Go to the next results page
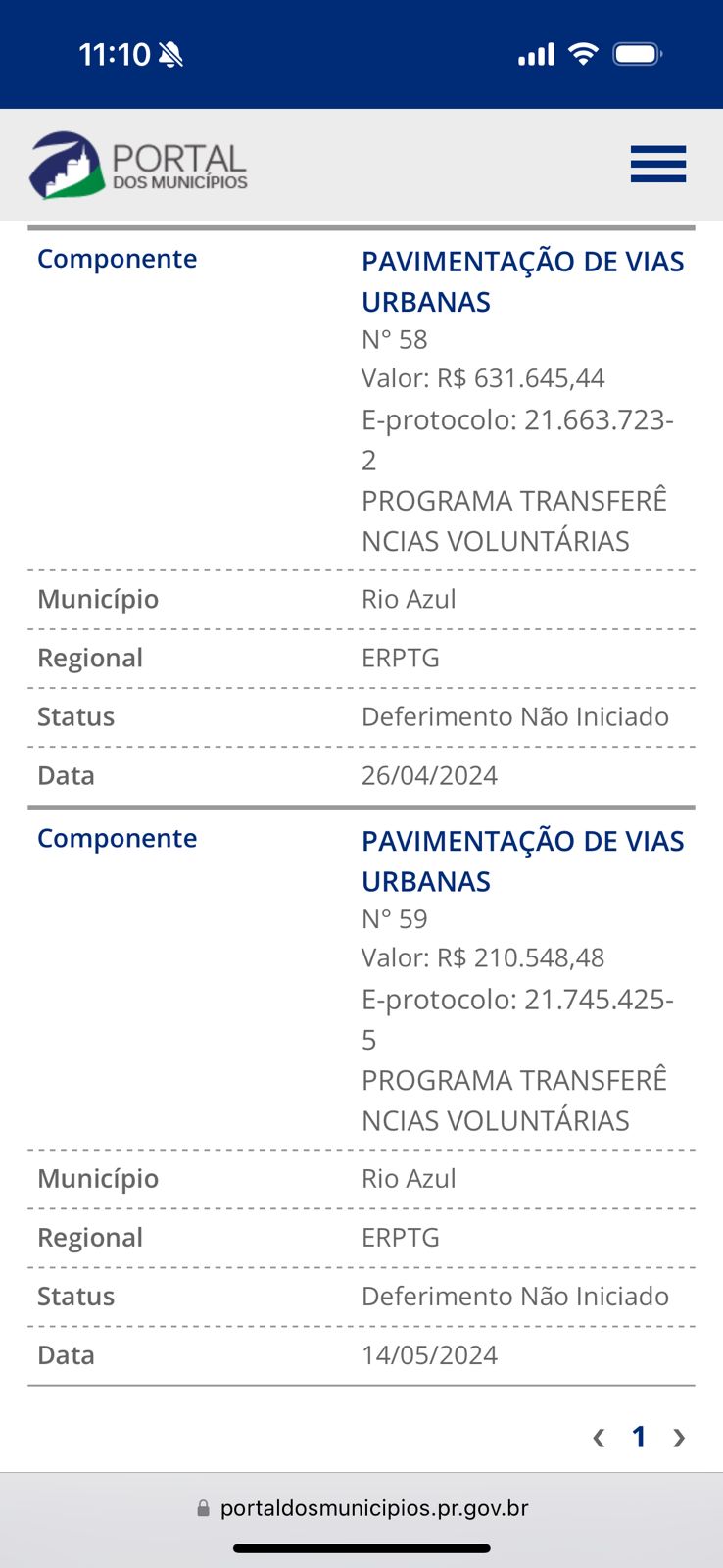723x1568 pixels. click(x=679, y=1438)
